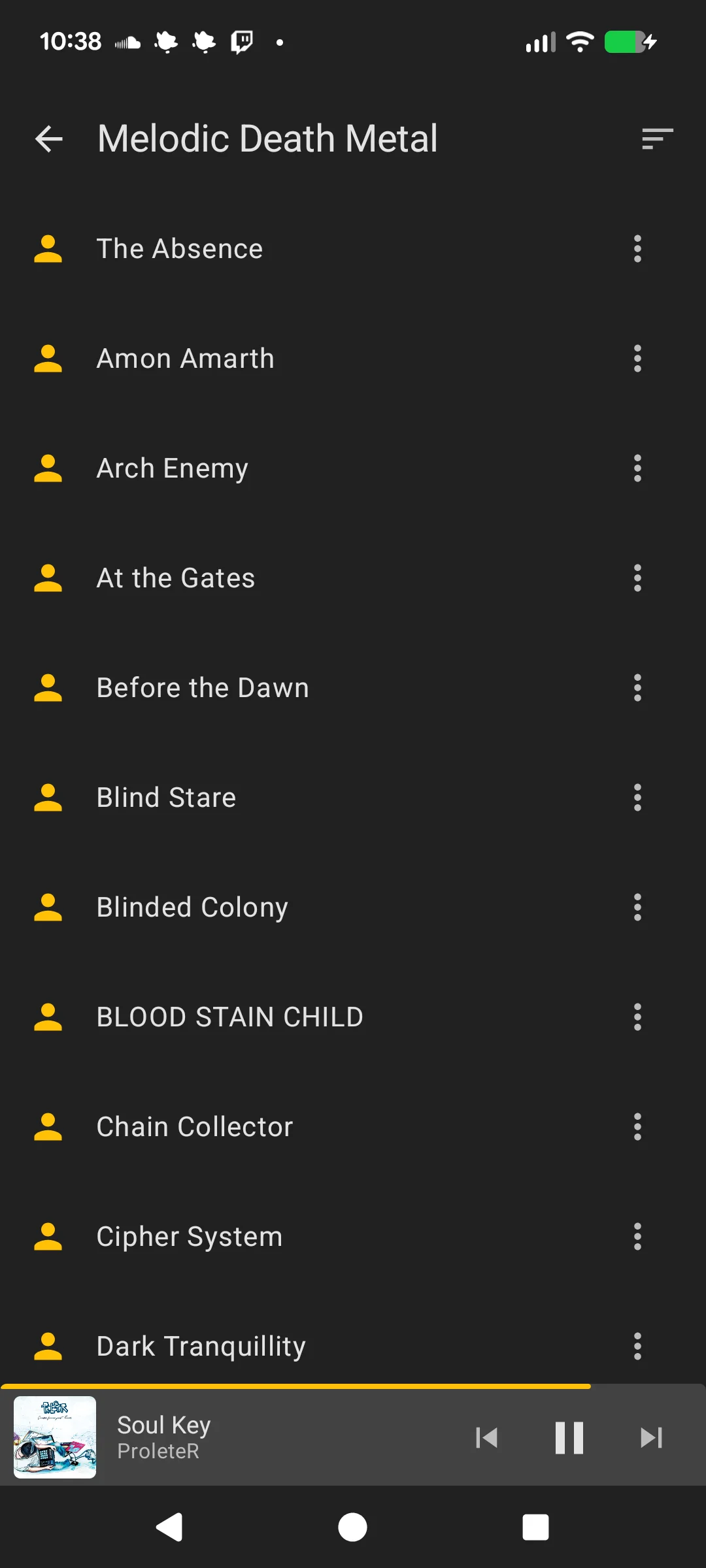Screen dimensions: 706x1568
Task: Go to the previous track
Action: click(x=486, y=1437)
